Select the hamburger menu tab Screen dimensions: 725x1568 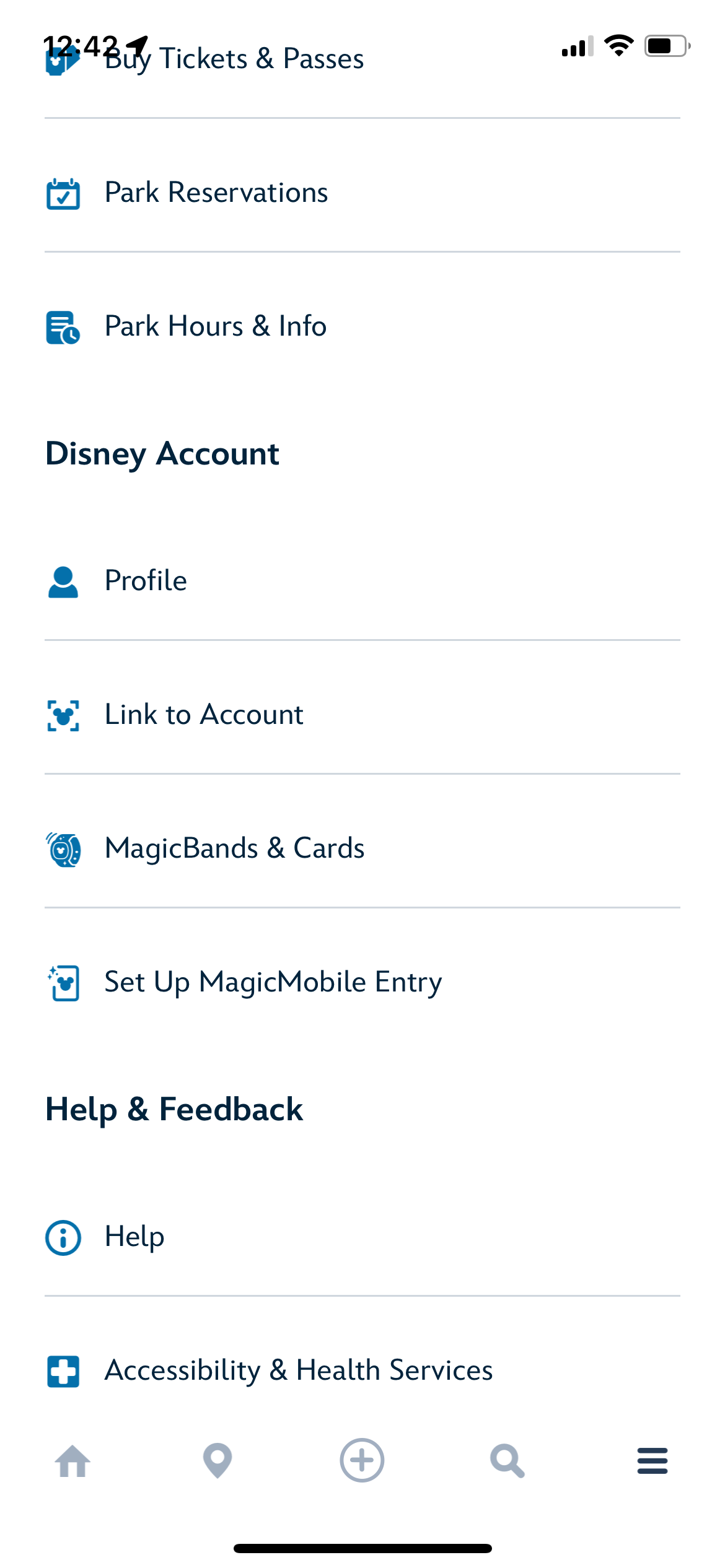[x=652, y=1461]
